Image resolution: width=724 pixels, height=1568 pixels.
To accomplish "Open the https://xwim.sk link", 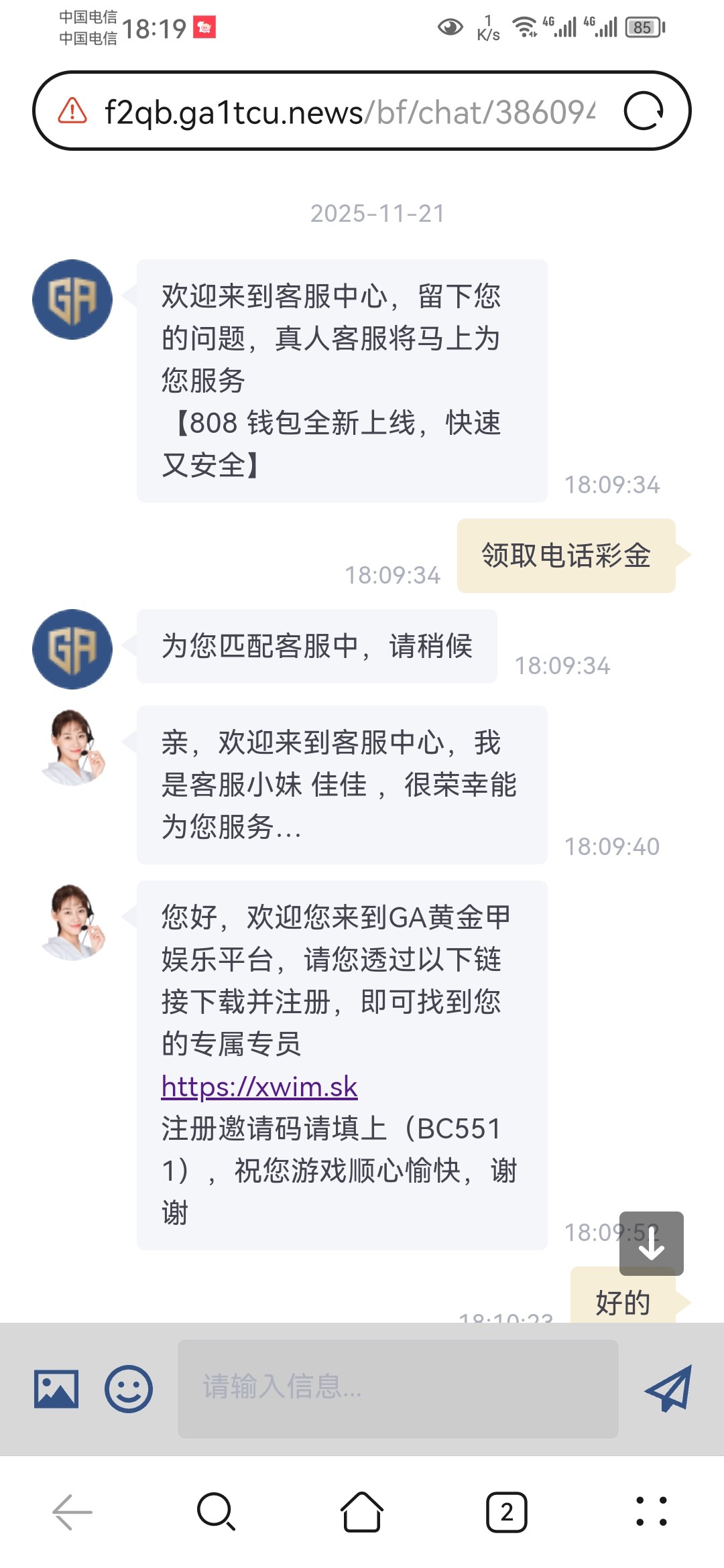I will (259, 1086).
